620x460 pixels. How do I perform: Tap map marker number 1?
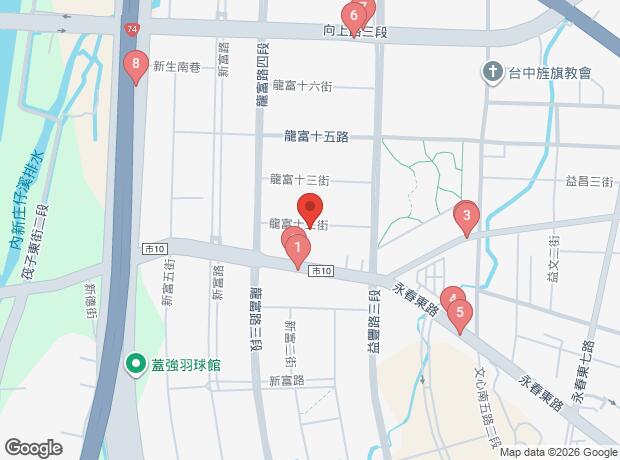point(297,248)
